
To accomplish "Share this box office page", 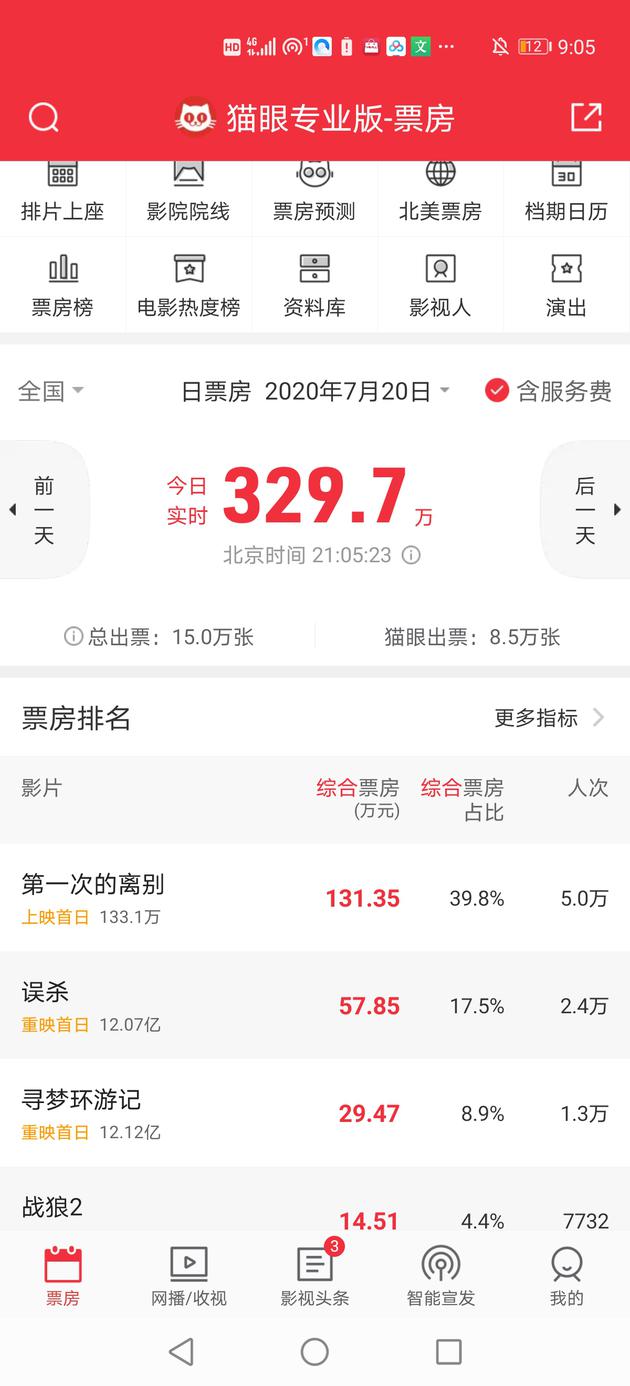I will coord(586,118).
